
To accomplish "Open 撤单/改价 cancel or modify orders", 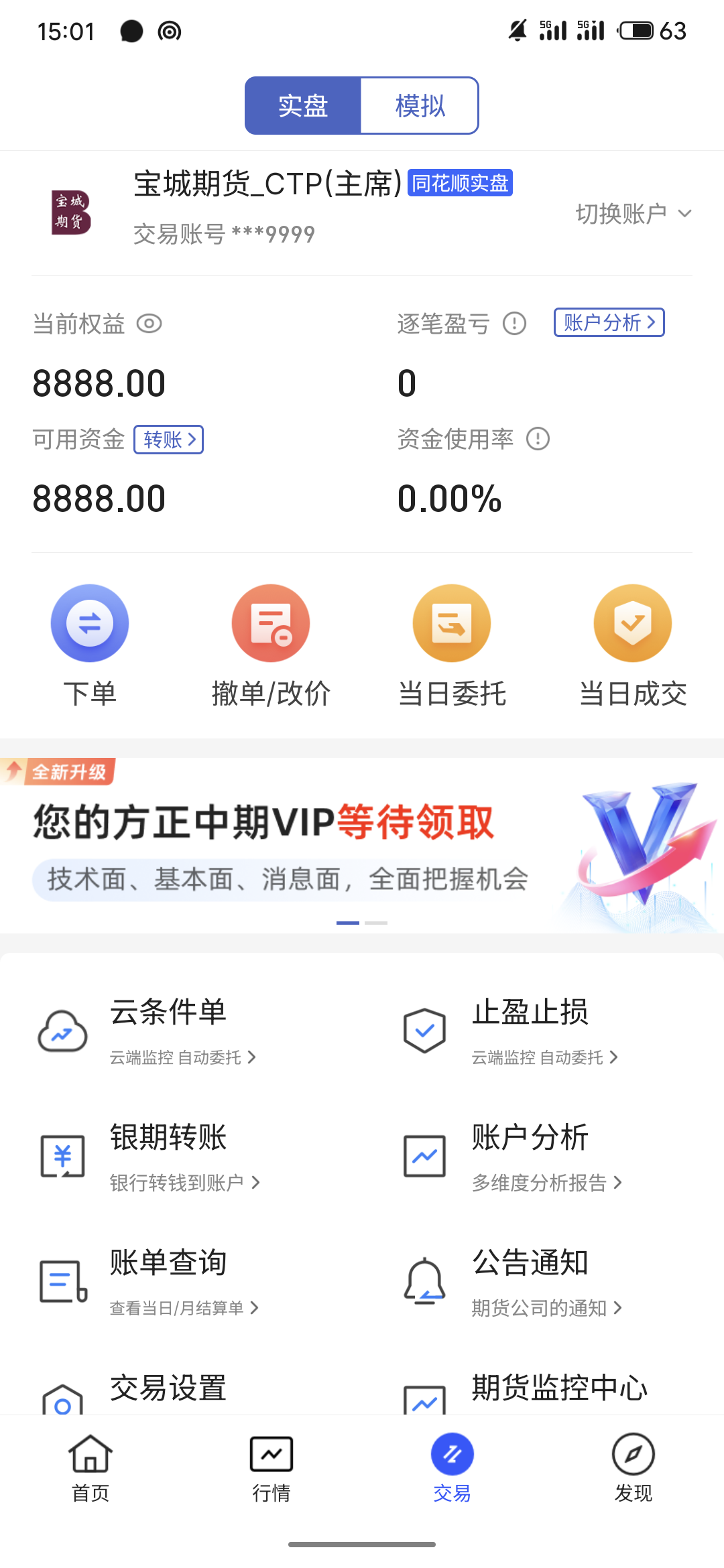I will click(x=271, y=645).
